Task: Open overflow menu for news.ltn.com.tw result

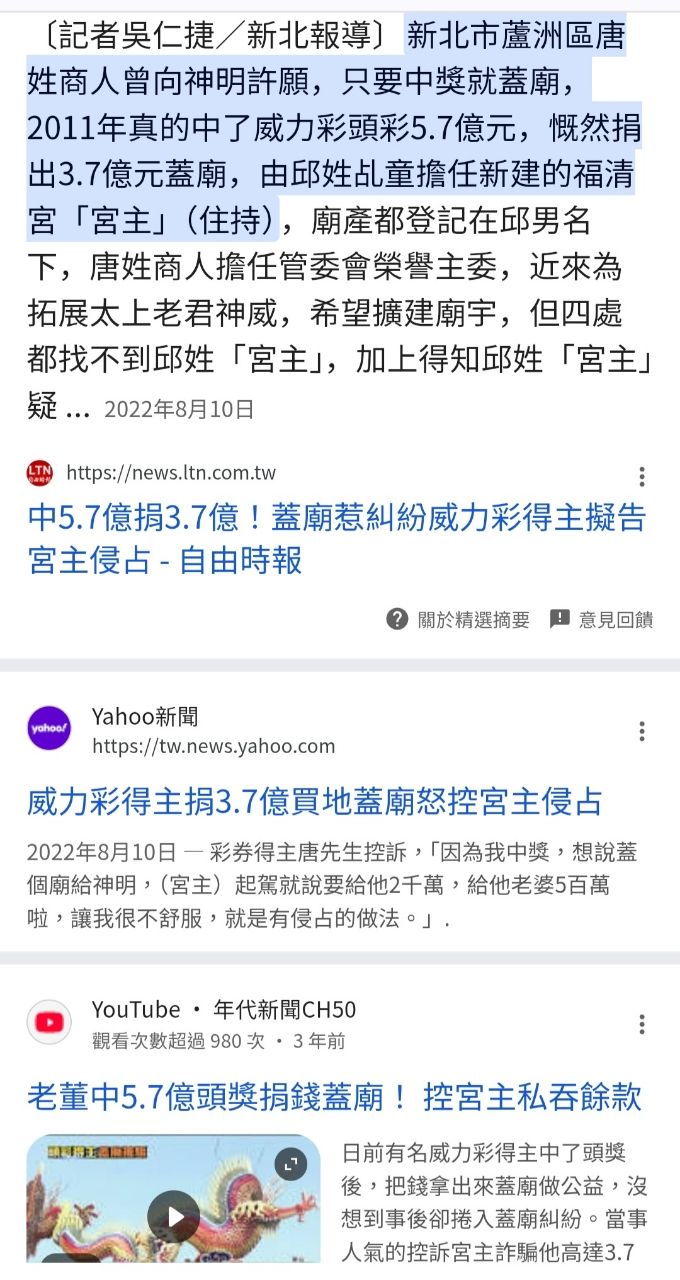Action: point(642,476)
